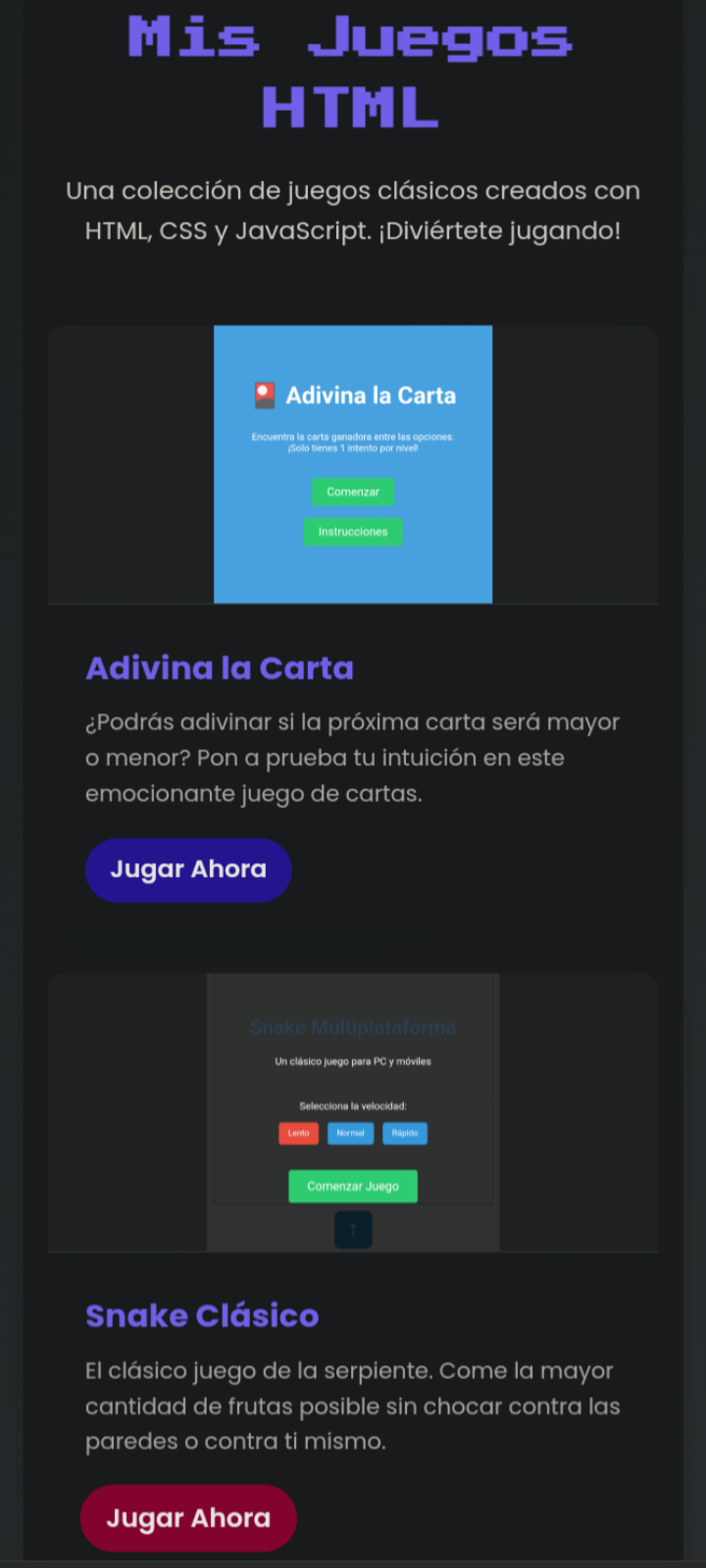Open the Snake Multiplataforma preview image
706x1568 pixels.
click(x=353, y=1112)
